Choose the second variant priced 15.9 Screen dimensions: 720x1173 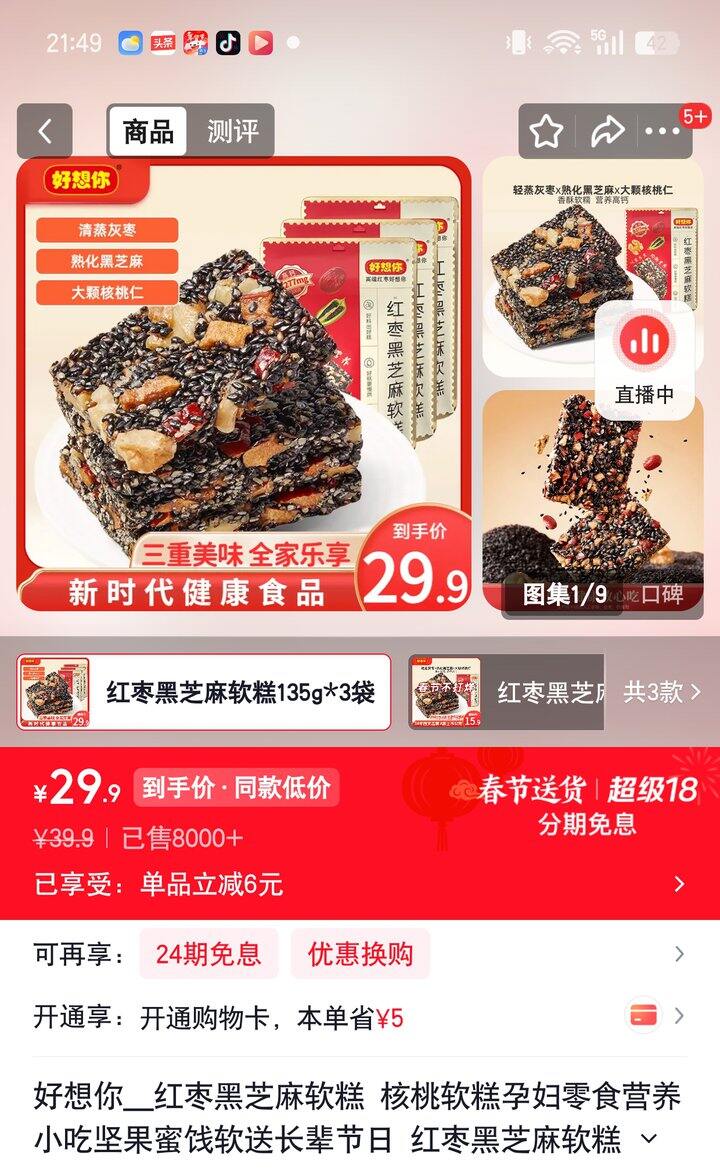pyautogui.click(x=505, y=692)
